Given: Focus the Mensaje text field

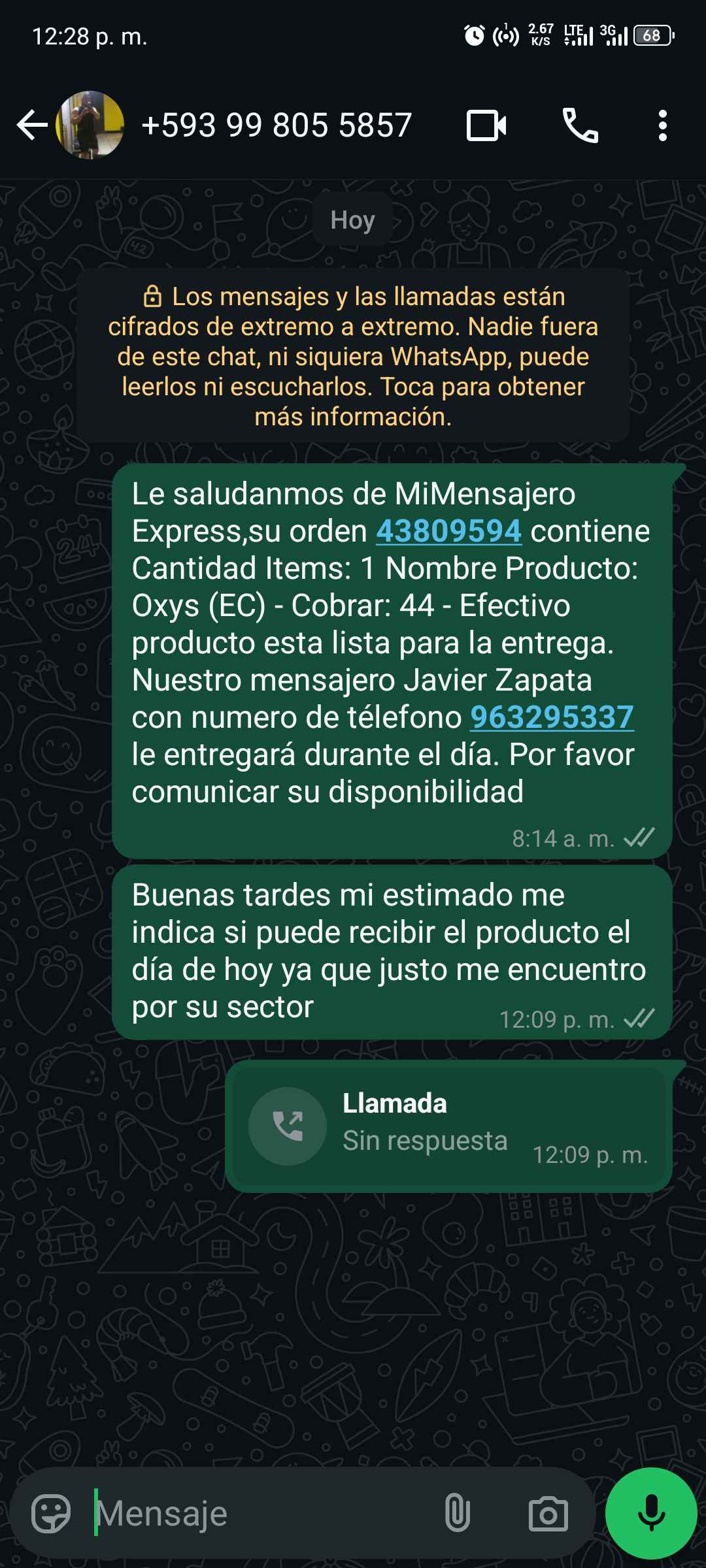Looking at the screenshot, I should tap(261, 1513).
